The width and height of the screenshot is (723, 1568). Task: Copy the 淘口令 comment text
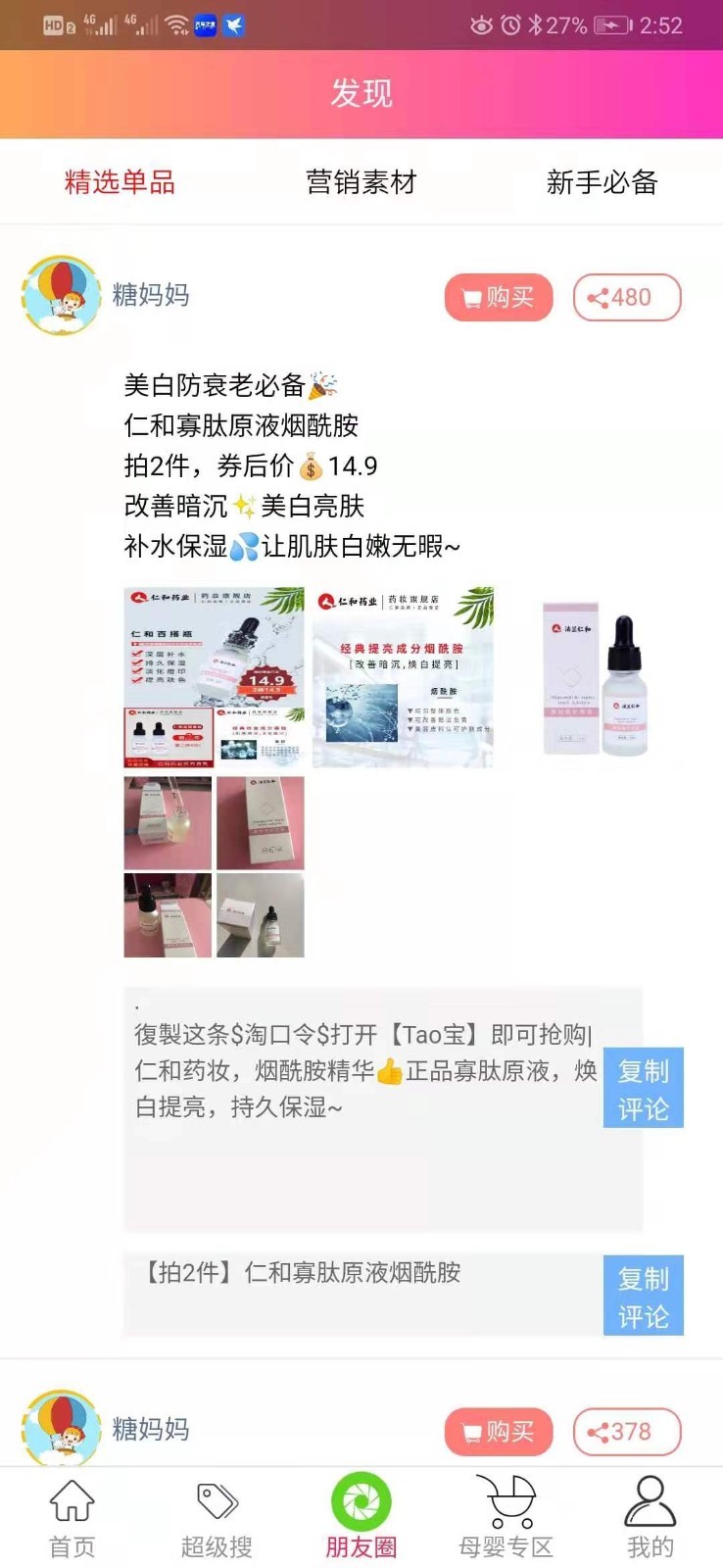643,1089
